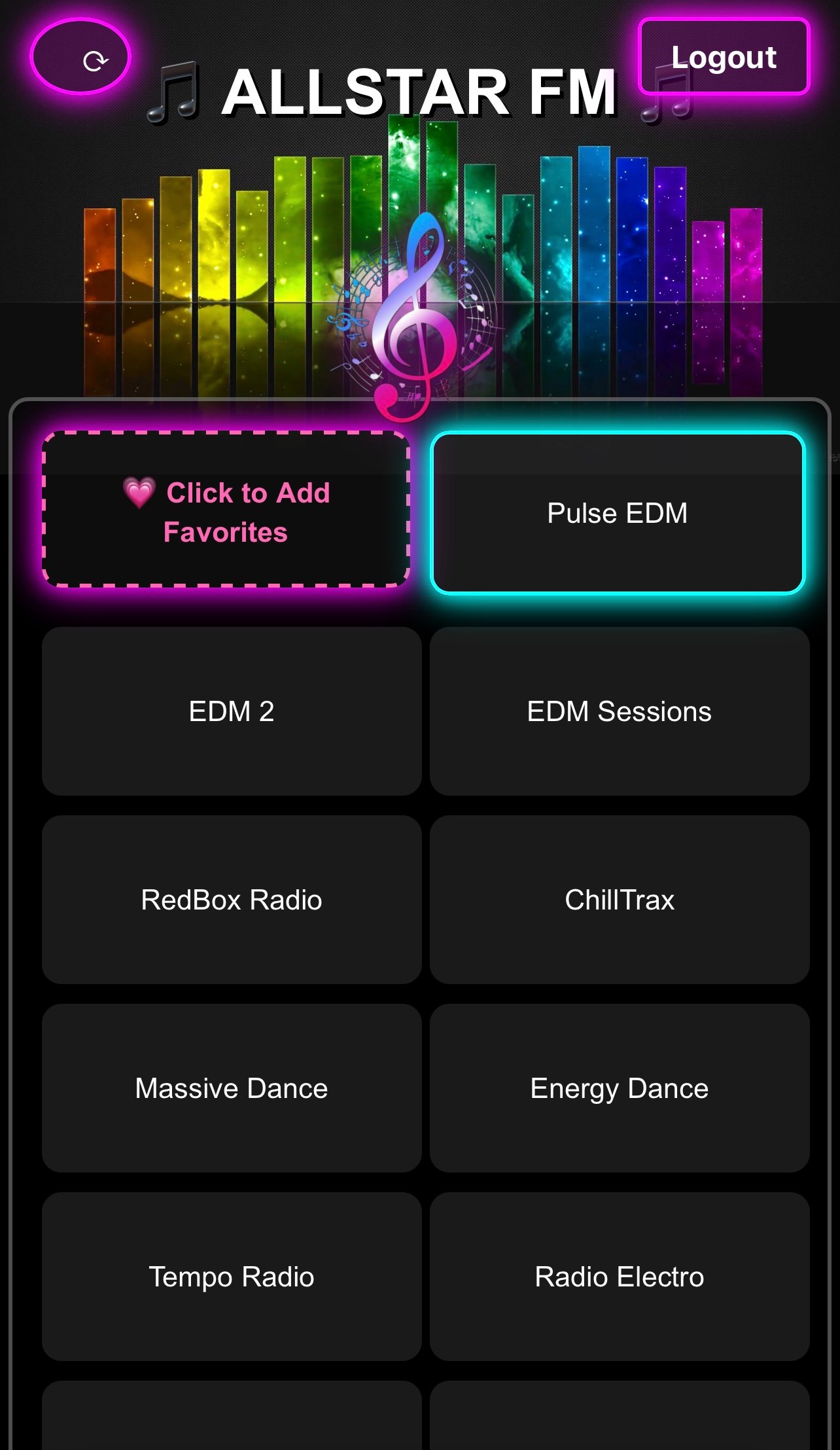Tap the refresh icon button
Viewport: 840px width, 1450px height.
point(81,57)
